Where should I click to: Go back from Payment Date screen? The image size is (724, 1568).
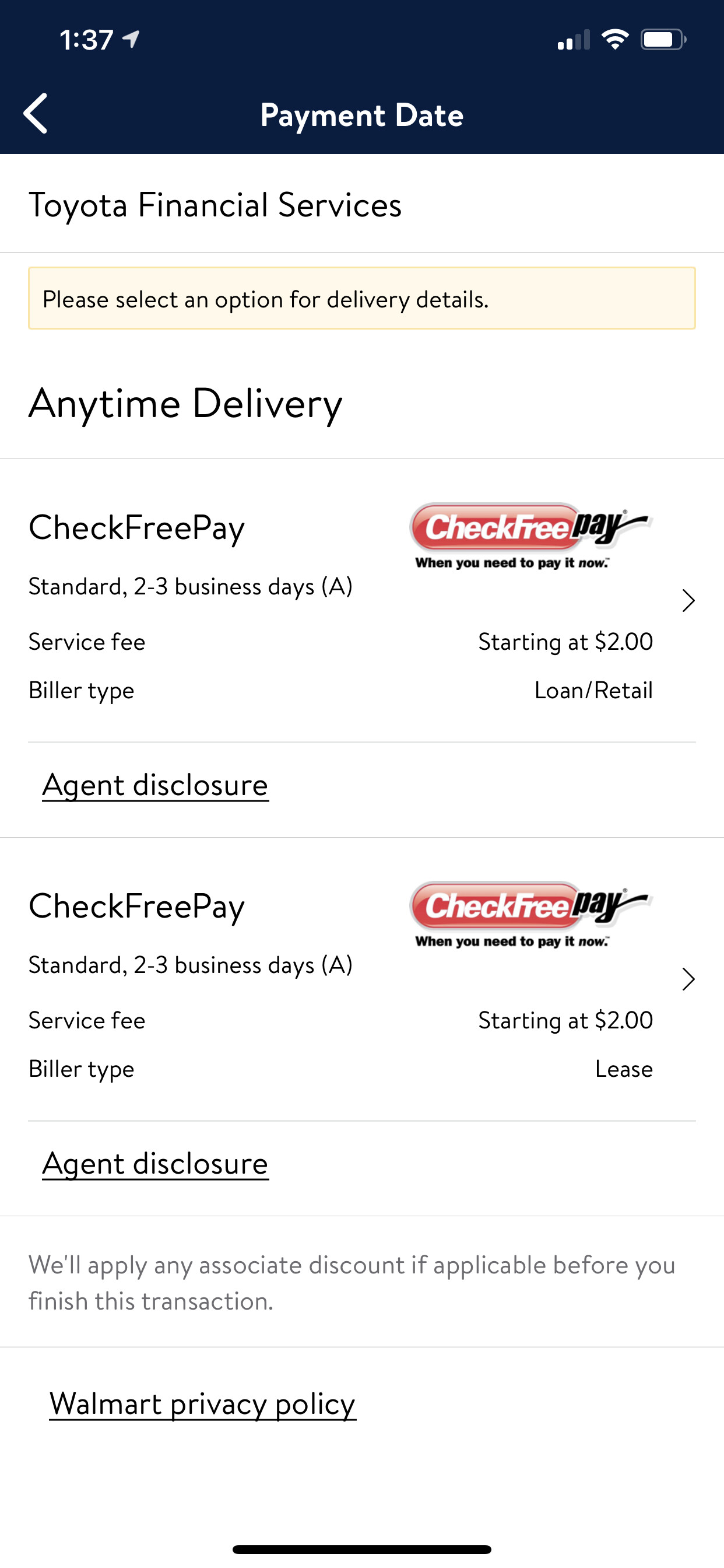[x=36, y=114]
